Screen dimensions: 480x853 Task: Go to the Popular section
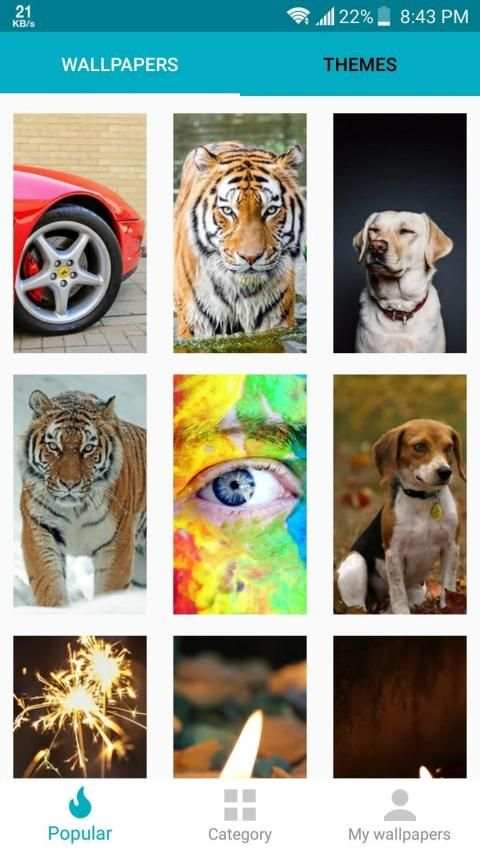point(80,815)
